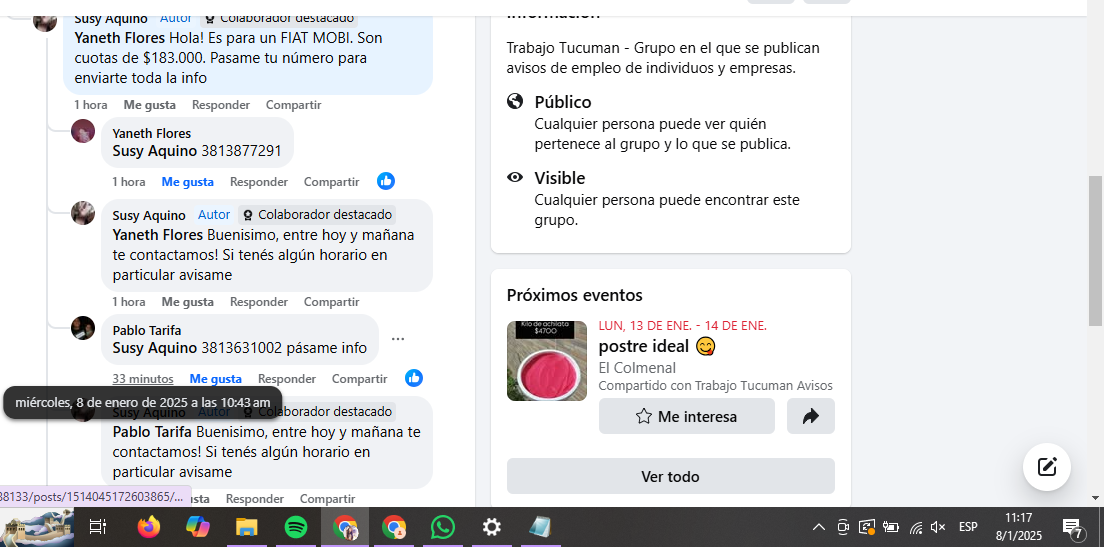Like Susy Aquino's FIAT MOBI reply
The height and width of the screenshot is (547, 1104).
click(149, 105)
